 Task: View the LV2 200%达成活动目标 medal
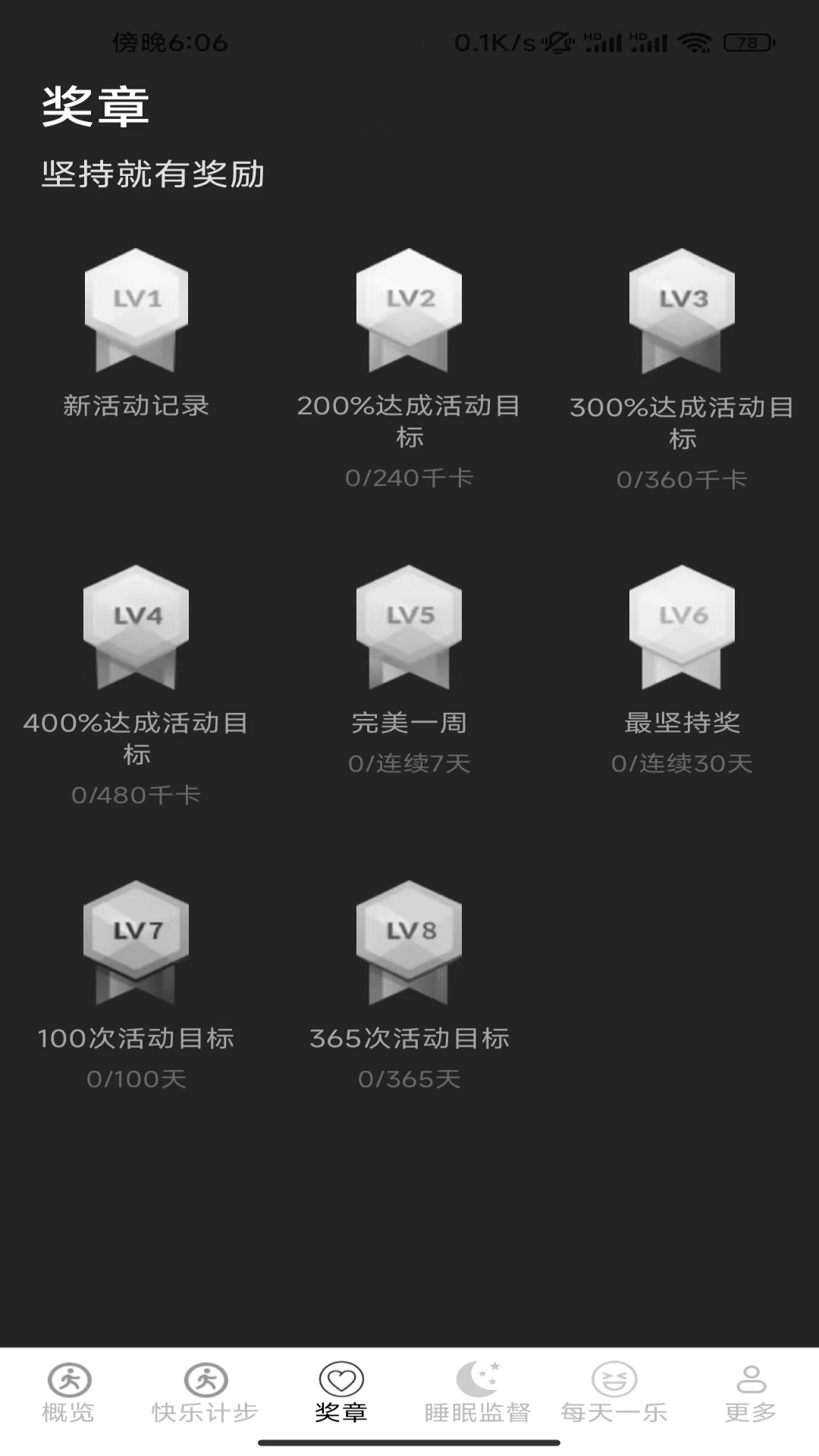coord(409,311)
